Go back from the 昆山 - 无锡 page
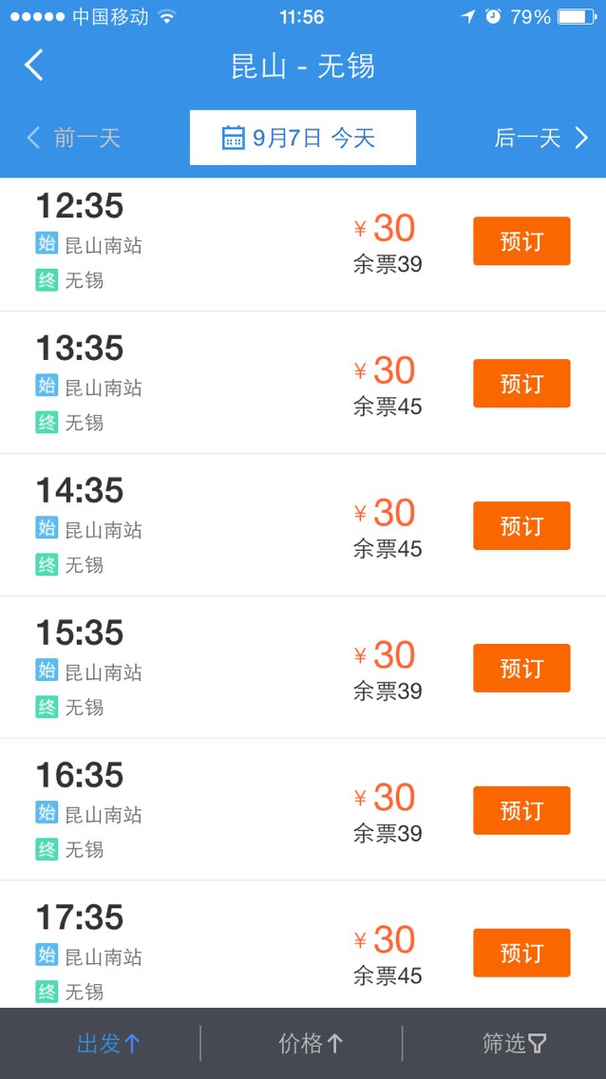The image size is (606, 1079). pos(34,66)
